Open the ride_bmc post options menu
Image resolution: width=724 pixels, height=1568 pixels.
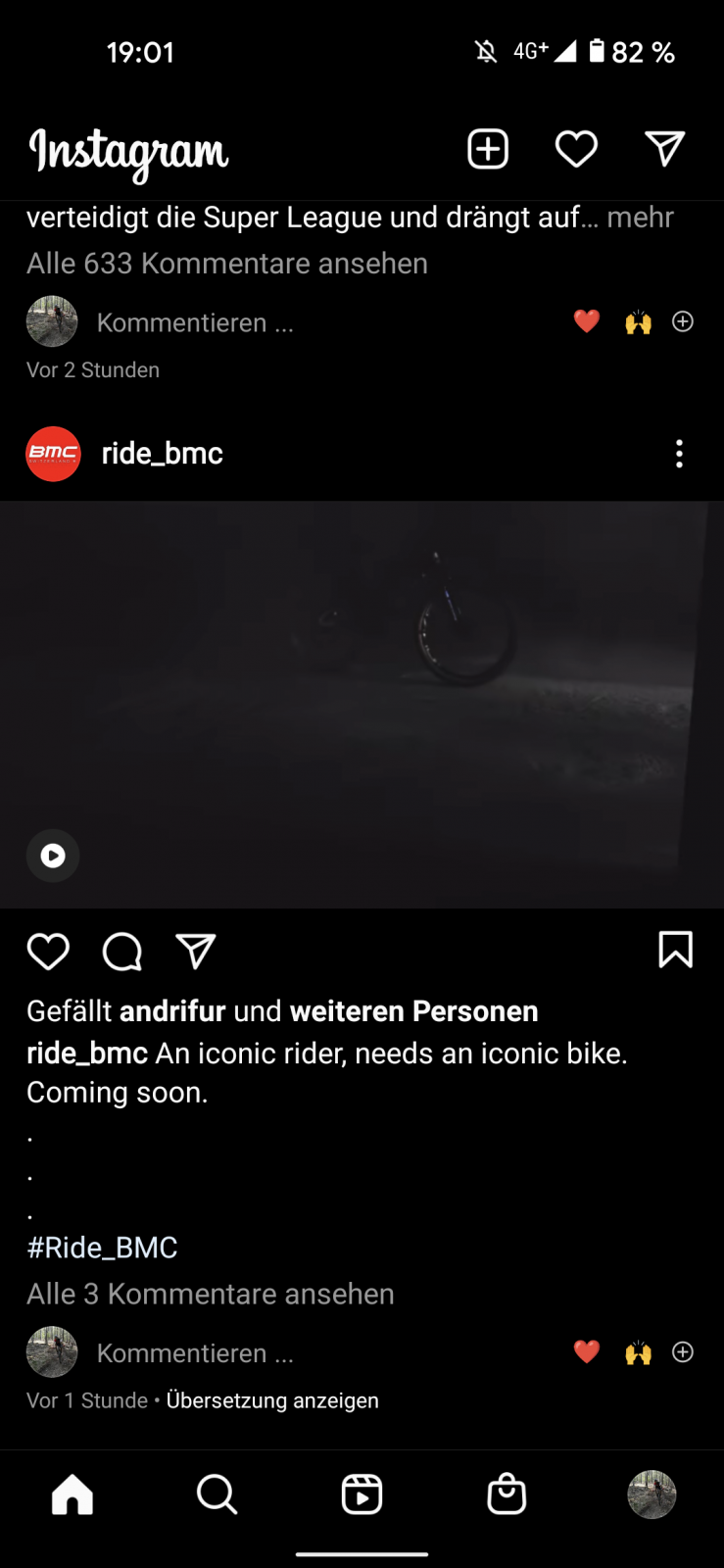(x=679, y=454)
